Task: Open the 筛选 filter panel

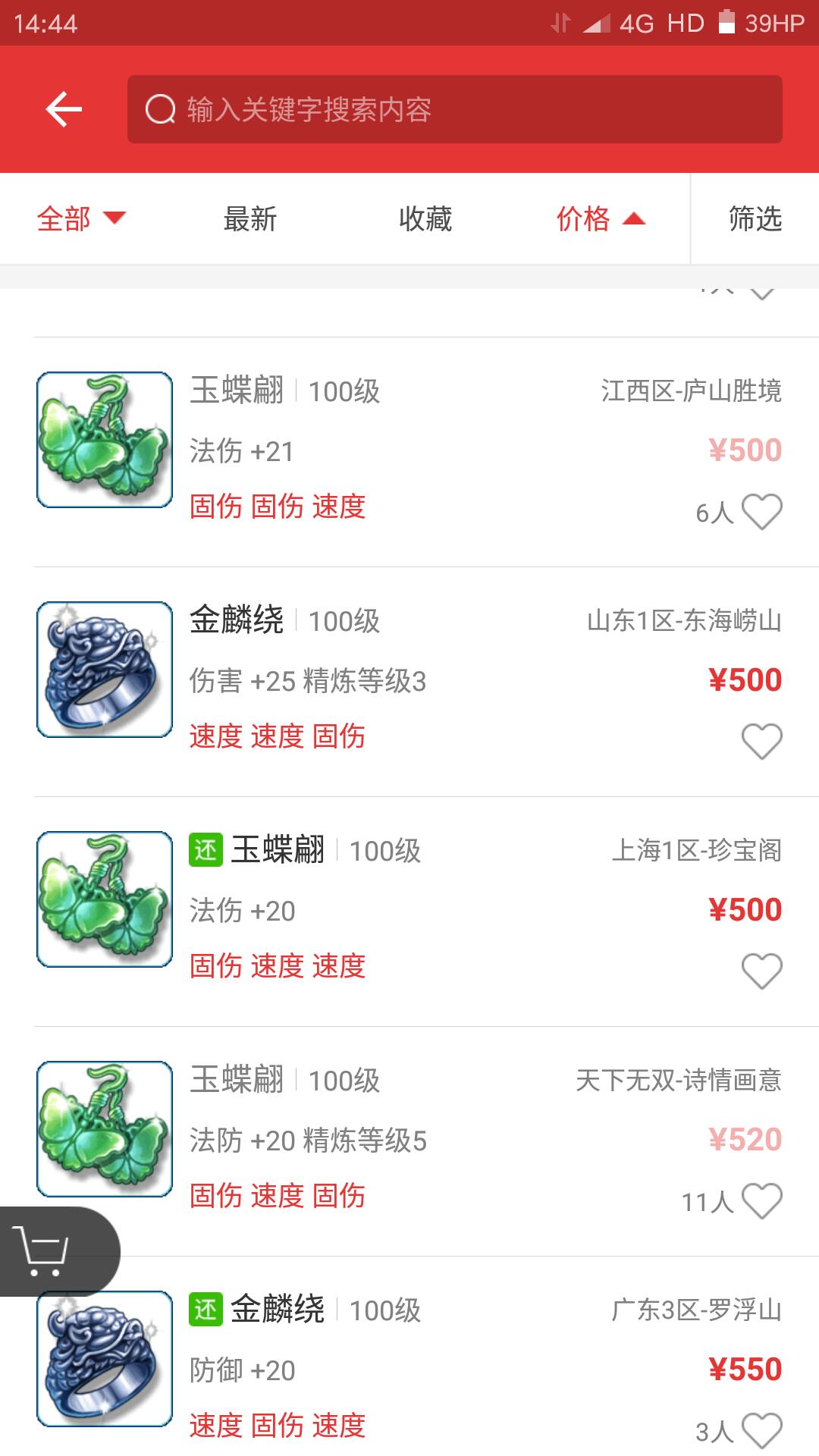Action: tap(755, 219)
